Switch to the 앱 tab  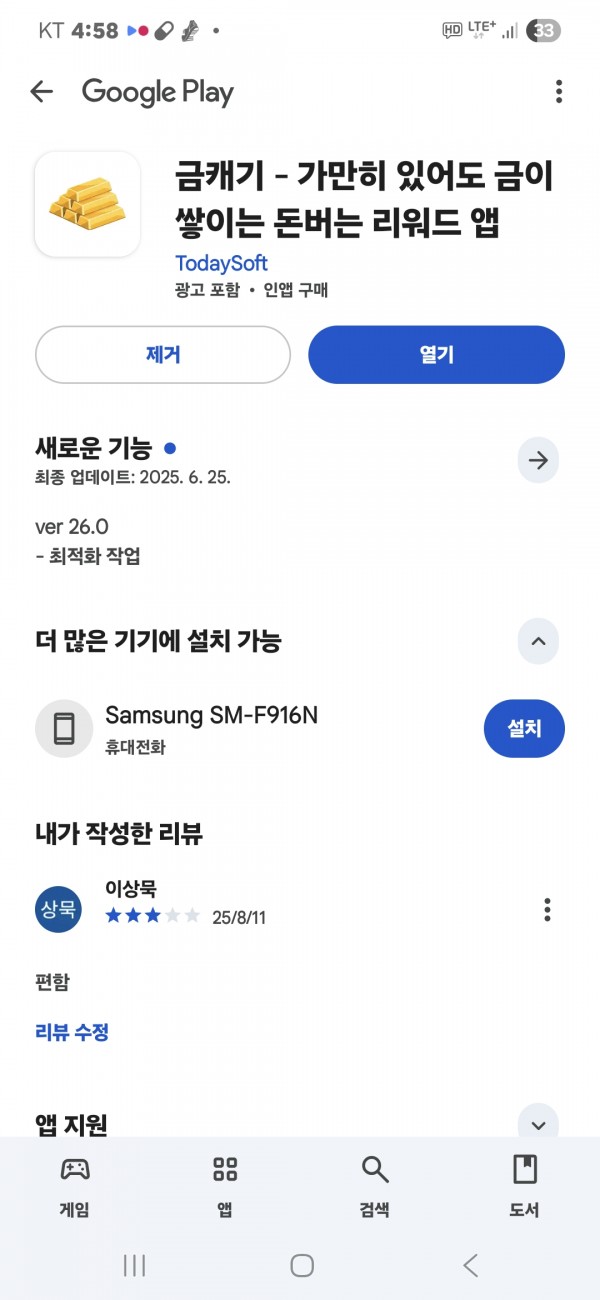point(225,1187)
